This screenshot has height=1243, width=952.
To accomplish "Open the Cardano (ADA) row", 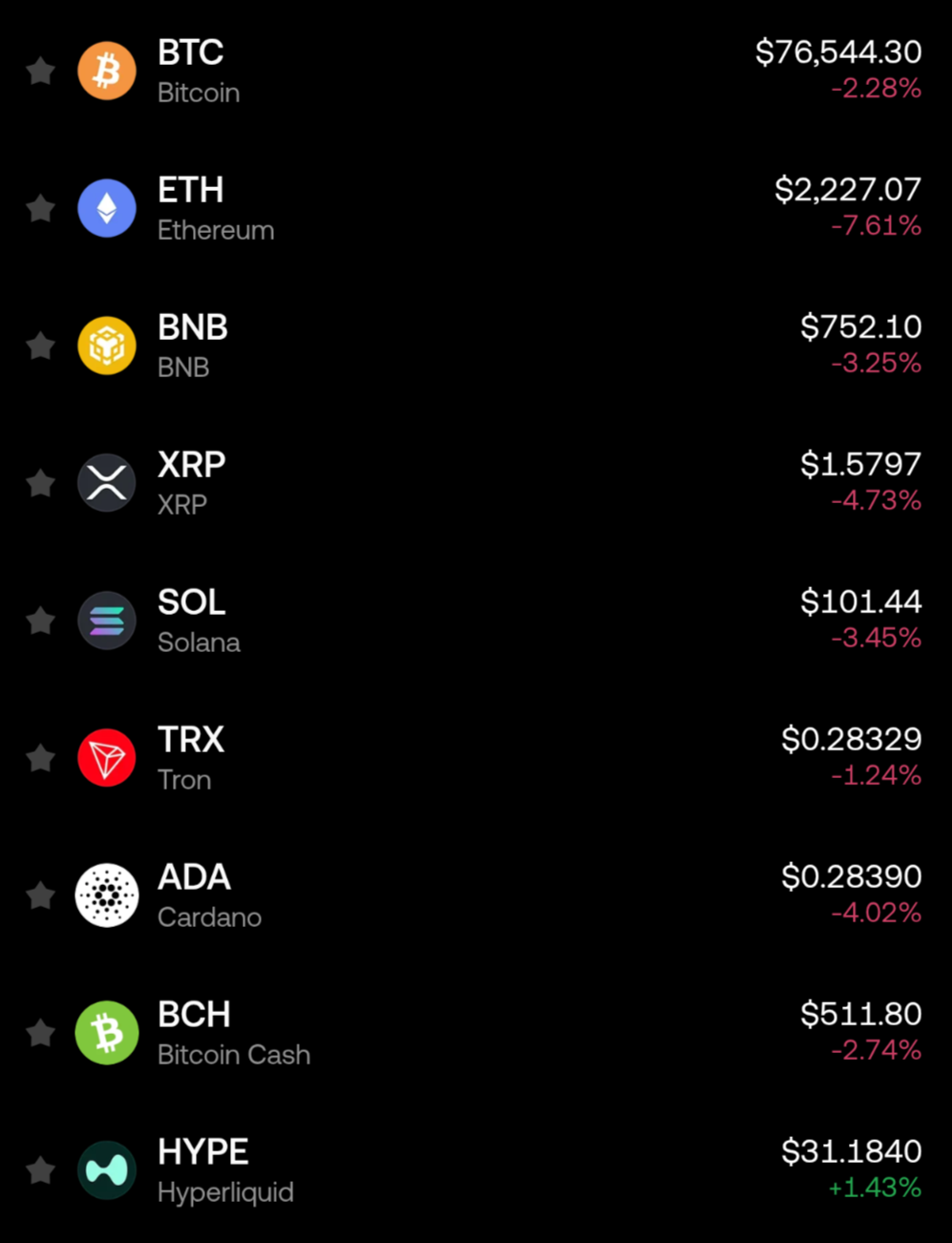I will click(477, 895).
